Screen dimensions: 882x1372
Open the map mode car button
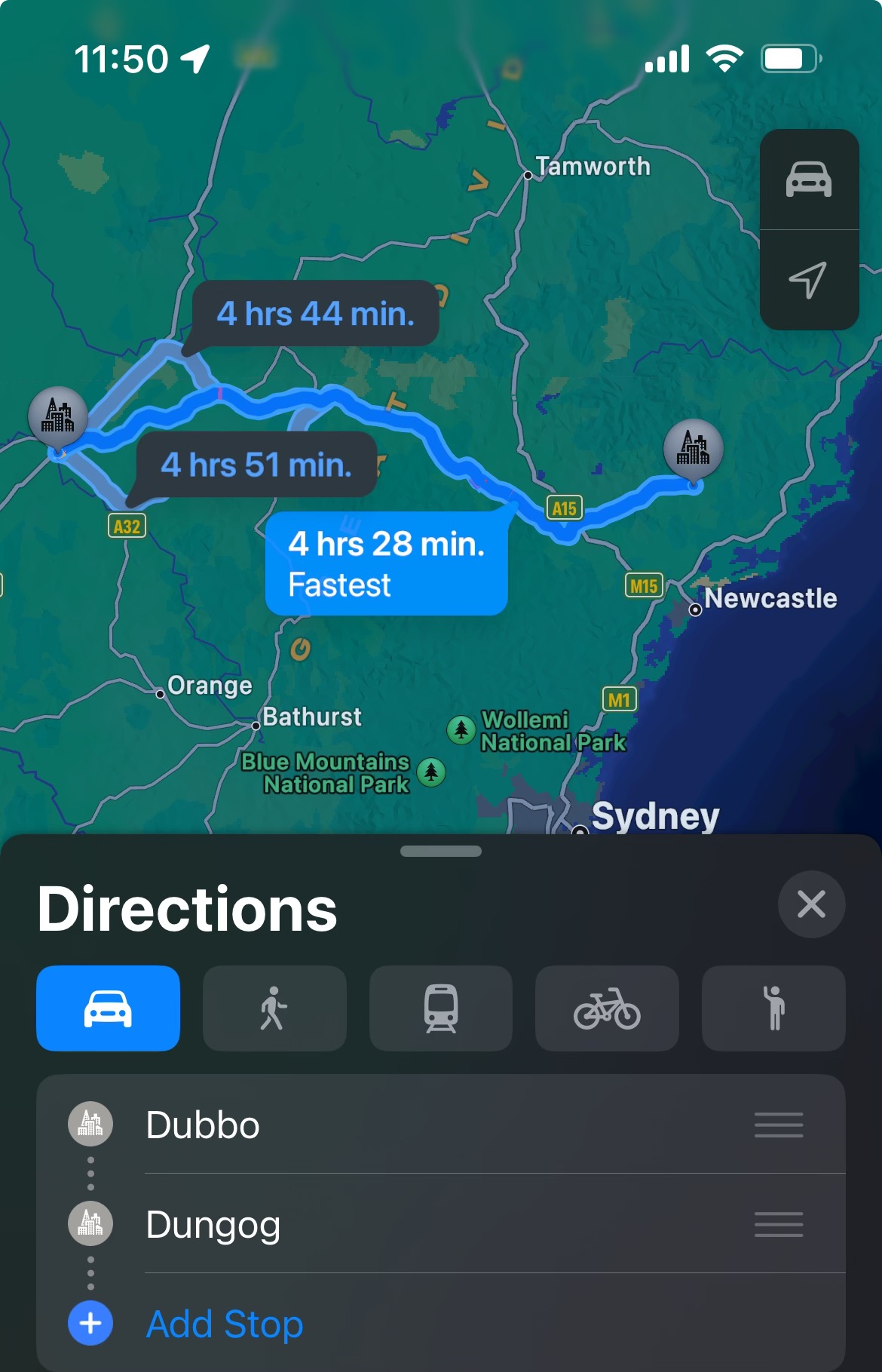809,180
